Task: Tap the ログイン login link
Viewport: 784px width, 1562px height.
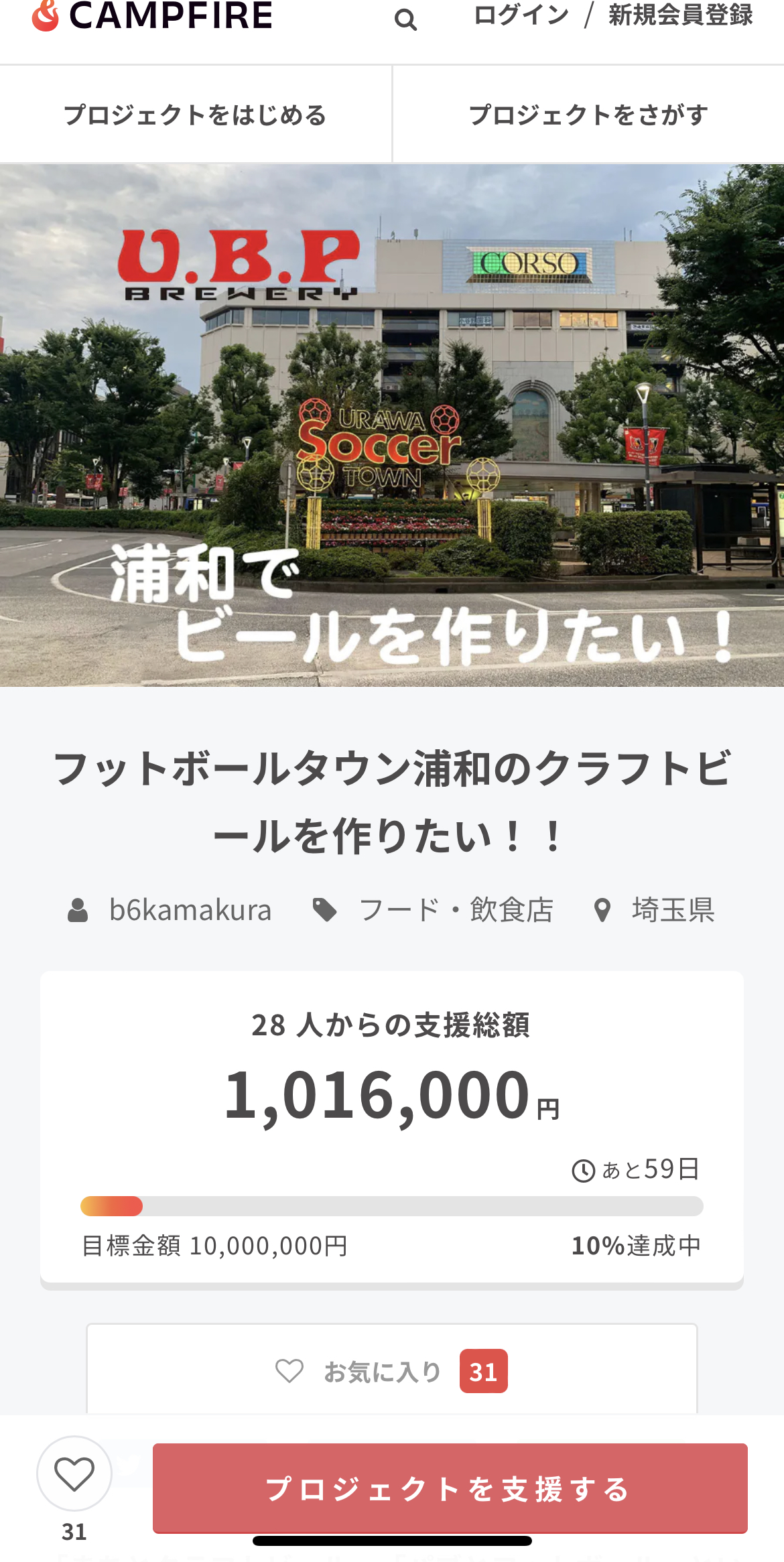Action: tap(521, 15)
